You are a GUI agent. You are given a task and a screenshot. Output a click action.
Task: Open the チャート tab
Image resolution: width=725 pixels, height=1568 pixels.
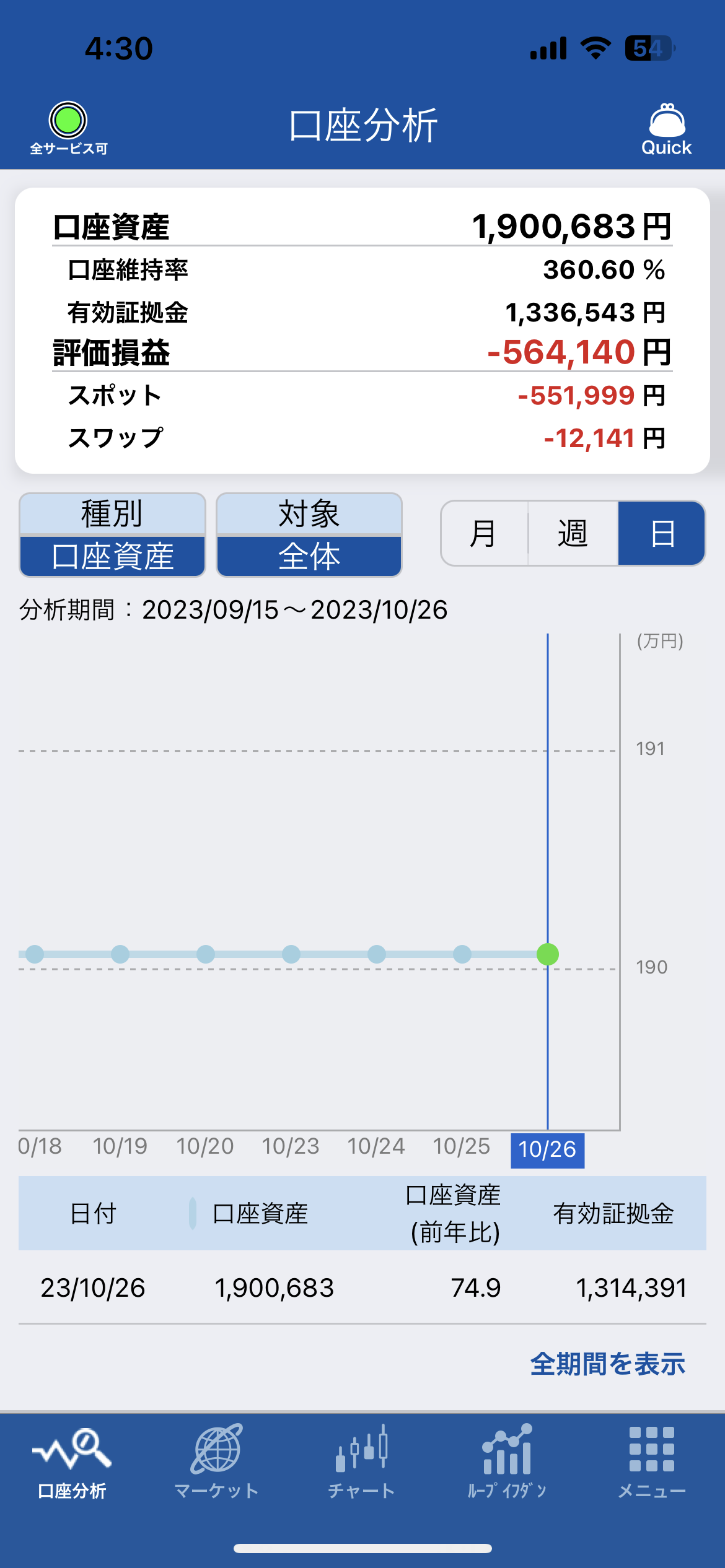pos(361,1461)
